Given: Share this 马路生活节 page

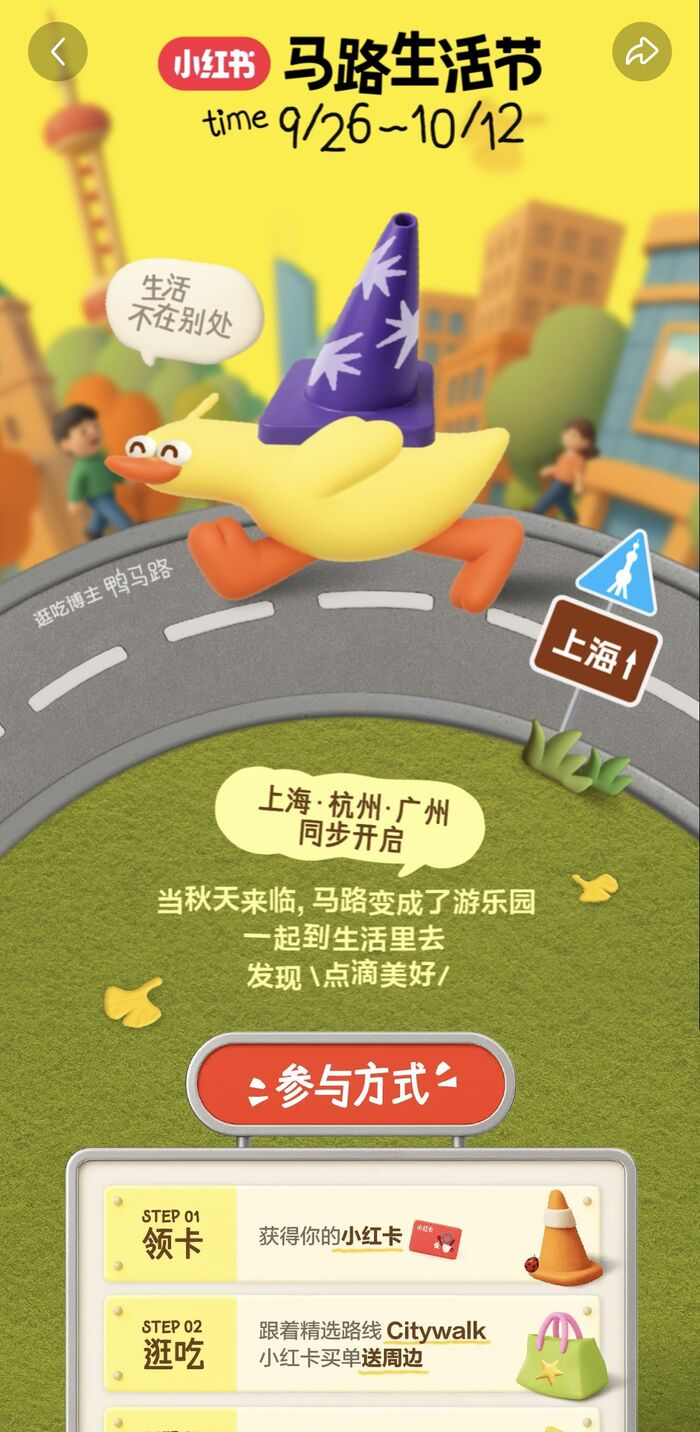Looking at the screenshot, I should pos(641,52).
